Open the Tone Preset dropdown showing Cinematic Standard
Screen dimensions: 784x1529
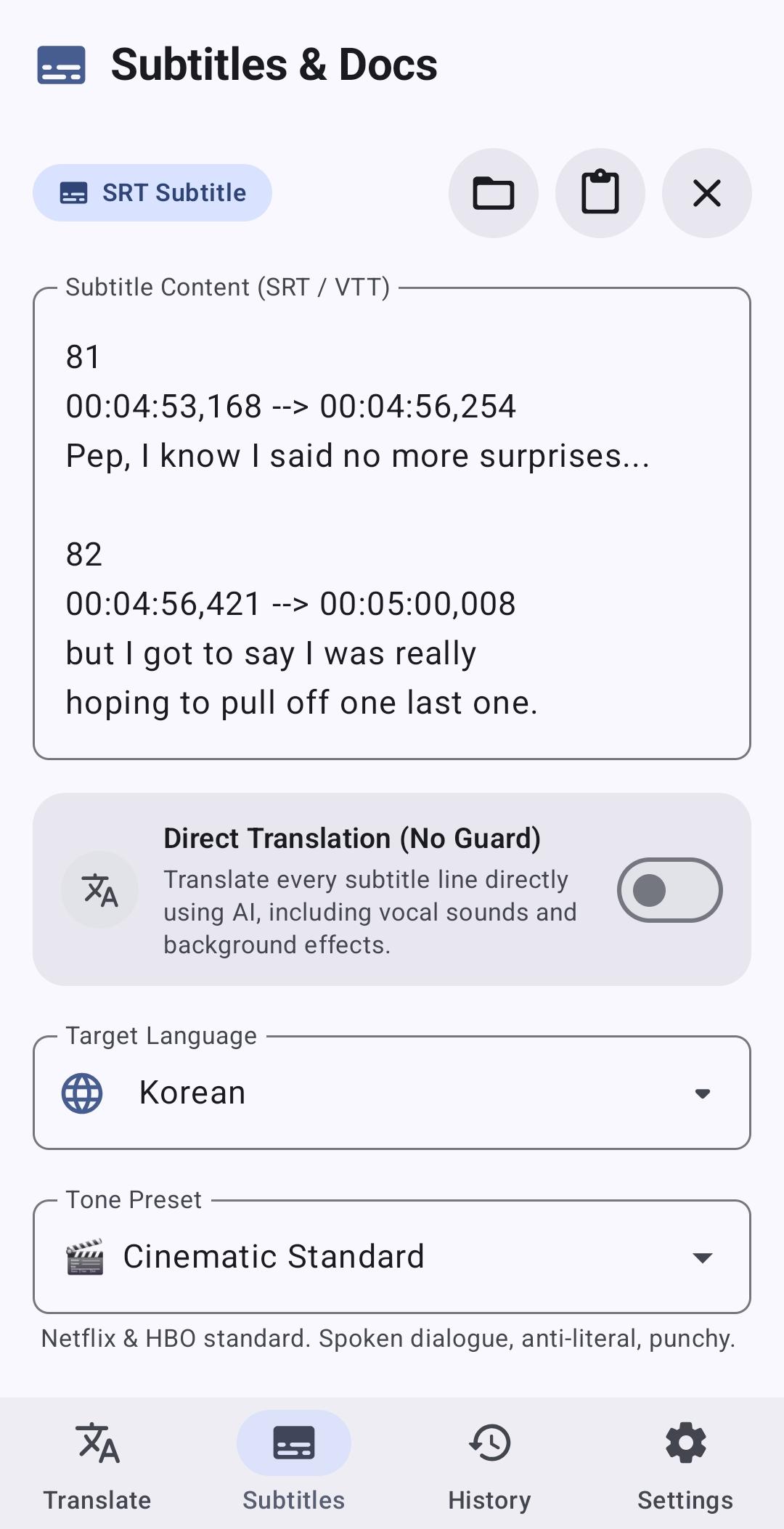coord(392,1257)
